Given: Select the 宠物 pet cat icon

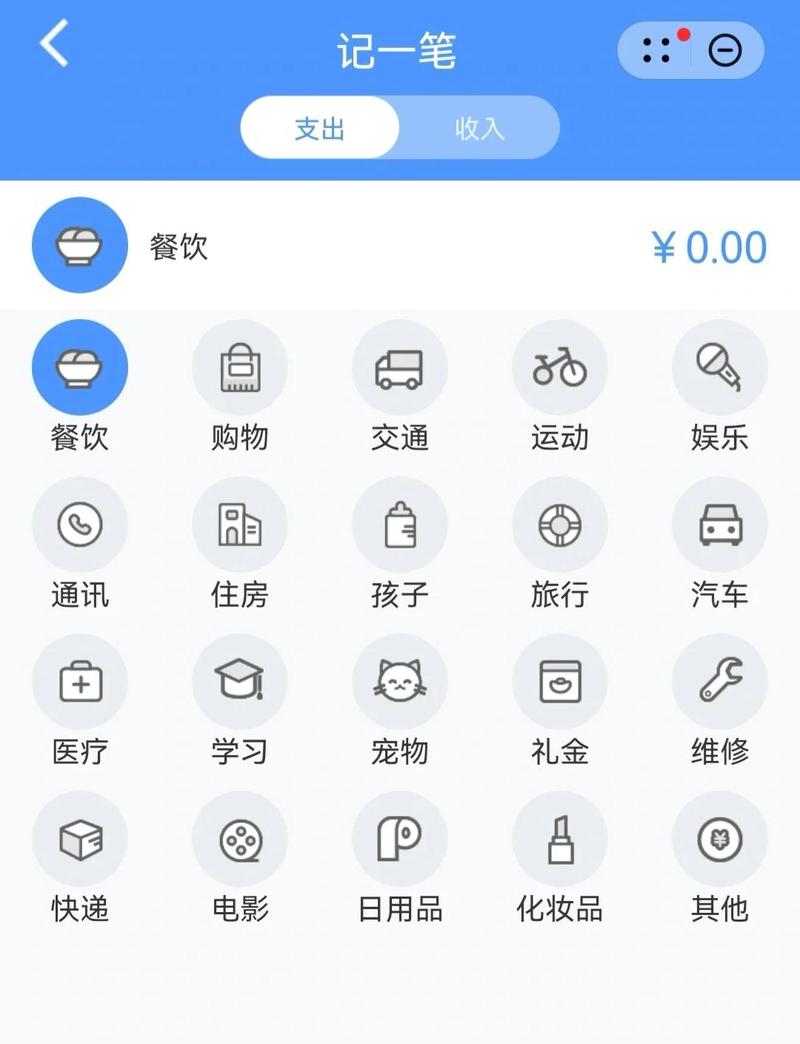Looking at the screenshot, I should (400, 681).
